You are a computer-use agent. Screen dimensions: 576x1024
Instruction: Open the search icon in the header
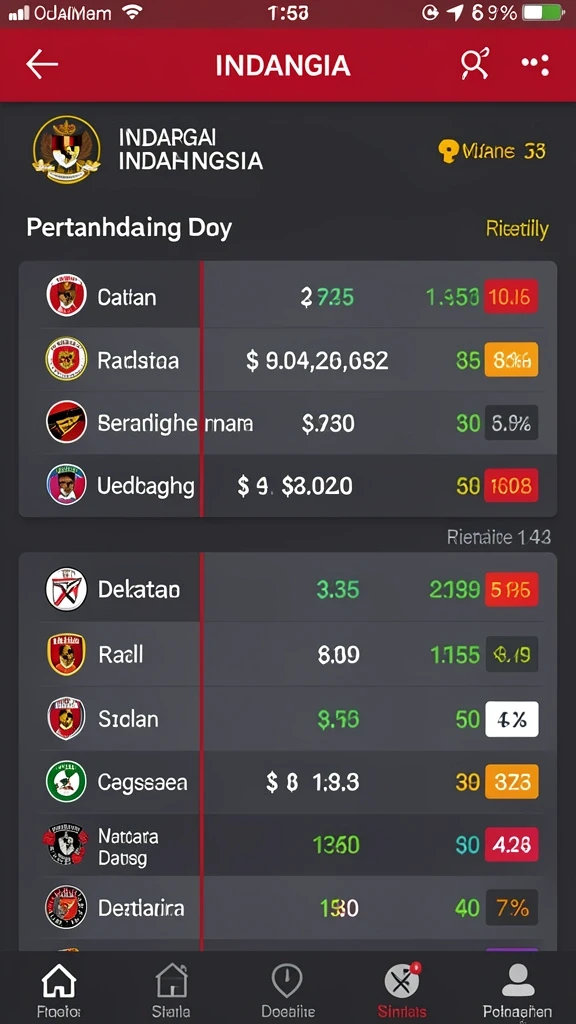click(475, 65)
